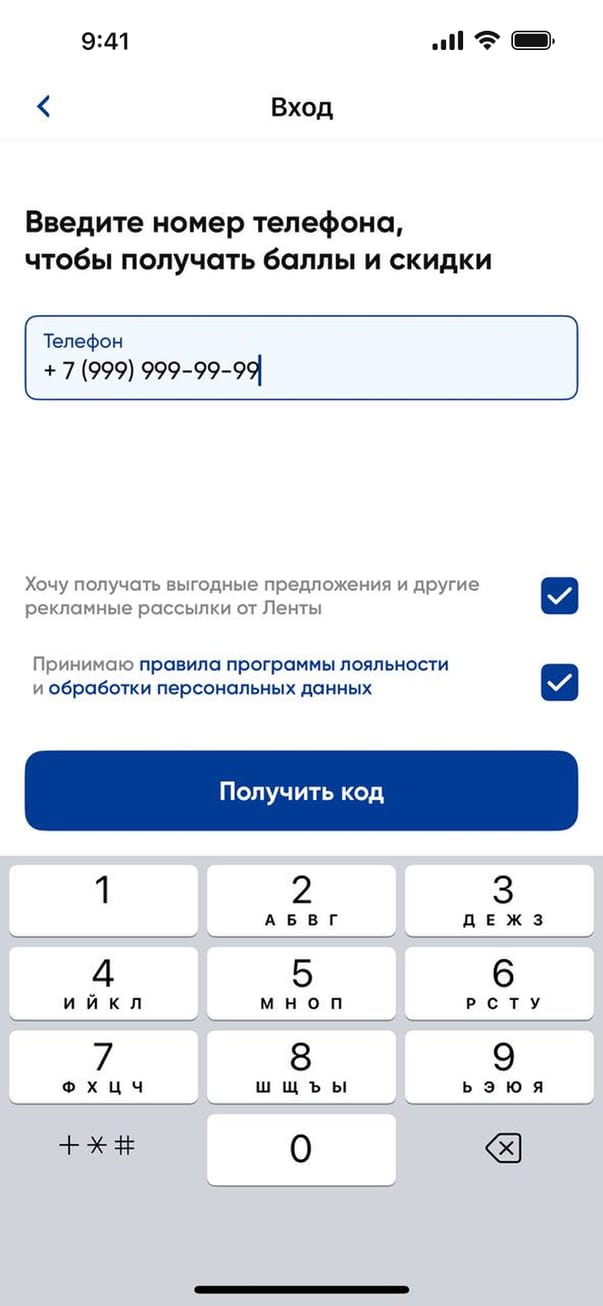The width and height of the screenshot is (603, 1306).
Task: Uncheck the loyalty rules acceptance checkbox
Action: click(559, 682)
